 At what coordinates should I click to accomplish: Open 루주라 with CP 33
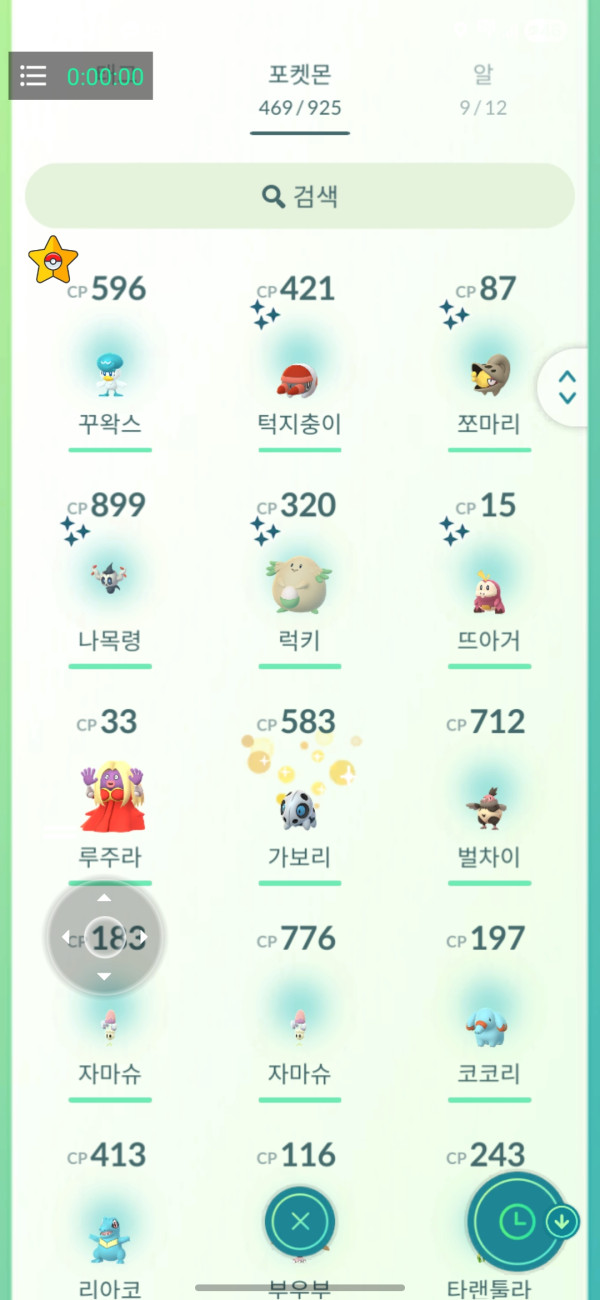(x=112, y=800)
